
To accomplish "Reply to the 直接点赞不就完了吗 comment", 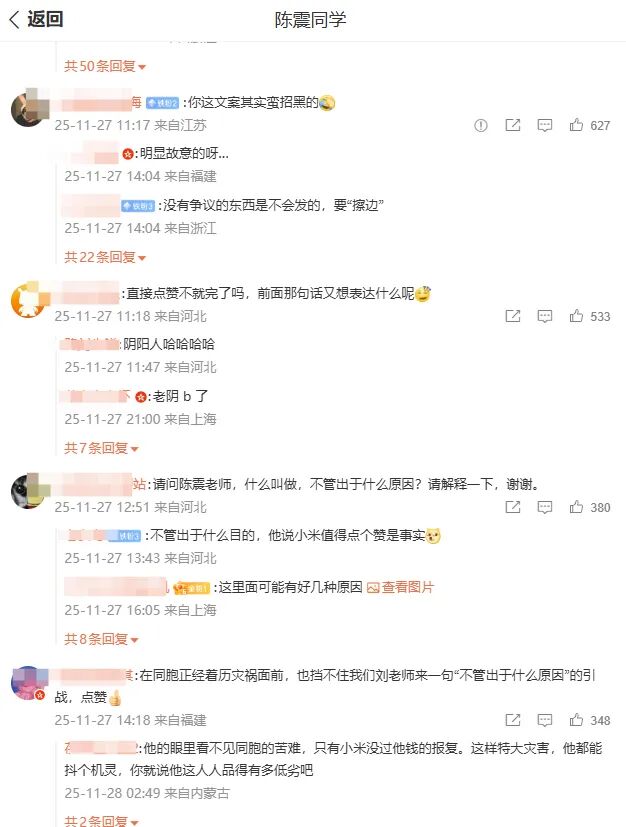I will (545, 316).
